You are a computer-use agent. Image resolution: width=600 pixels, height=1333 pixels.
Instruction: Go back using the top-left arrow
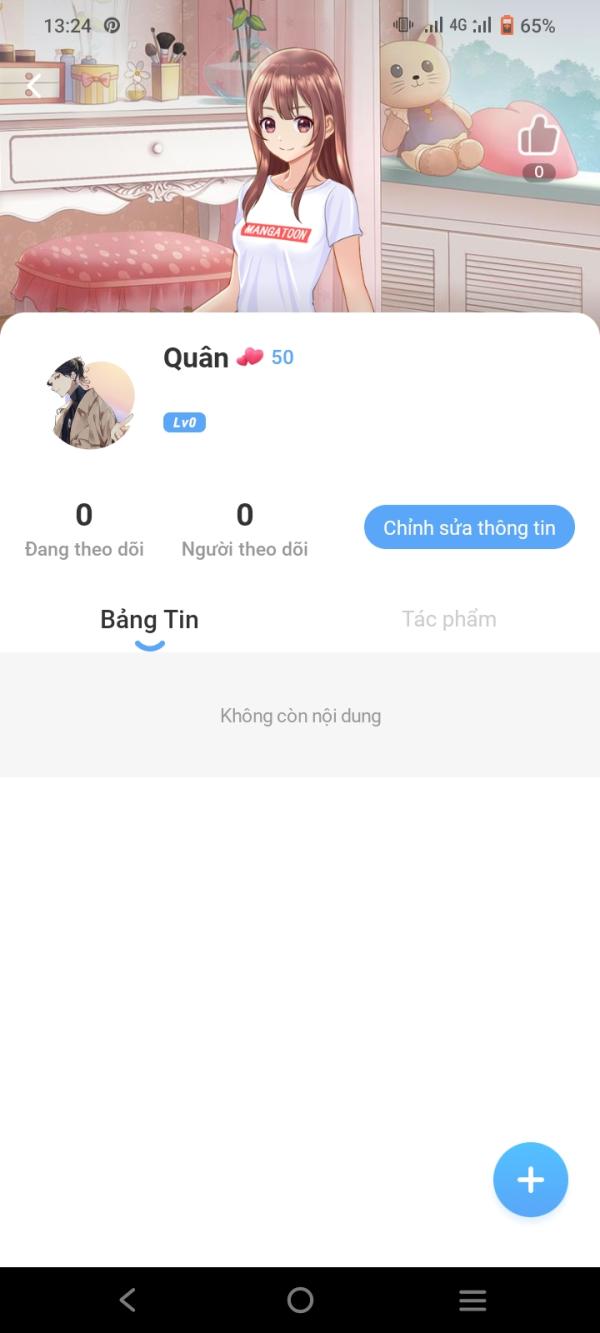pyautogui.click(x=34, y=86)
